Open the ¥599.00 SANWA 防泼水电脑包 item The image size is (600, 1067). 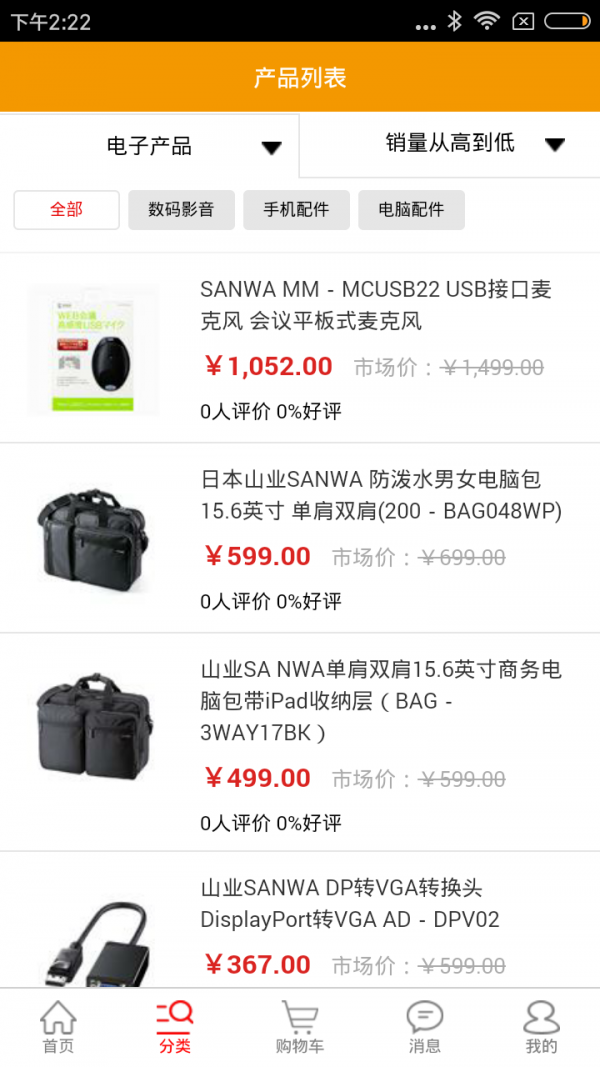click(x=380, y=495)
